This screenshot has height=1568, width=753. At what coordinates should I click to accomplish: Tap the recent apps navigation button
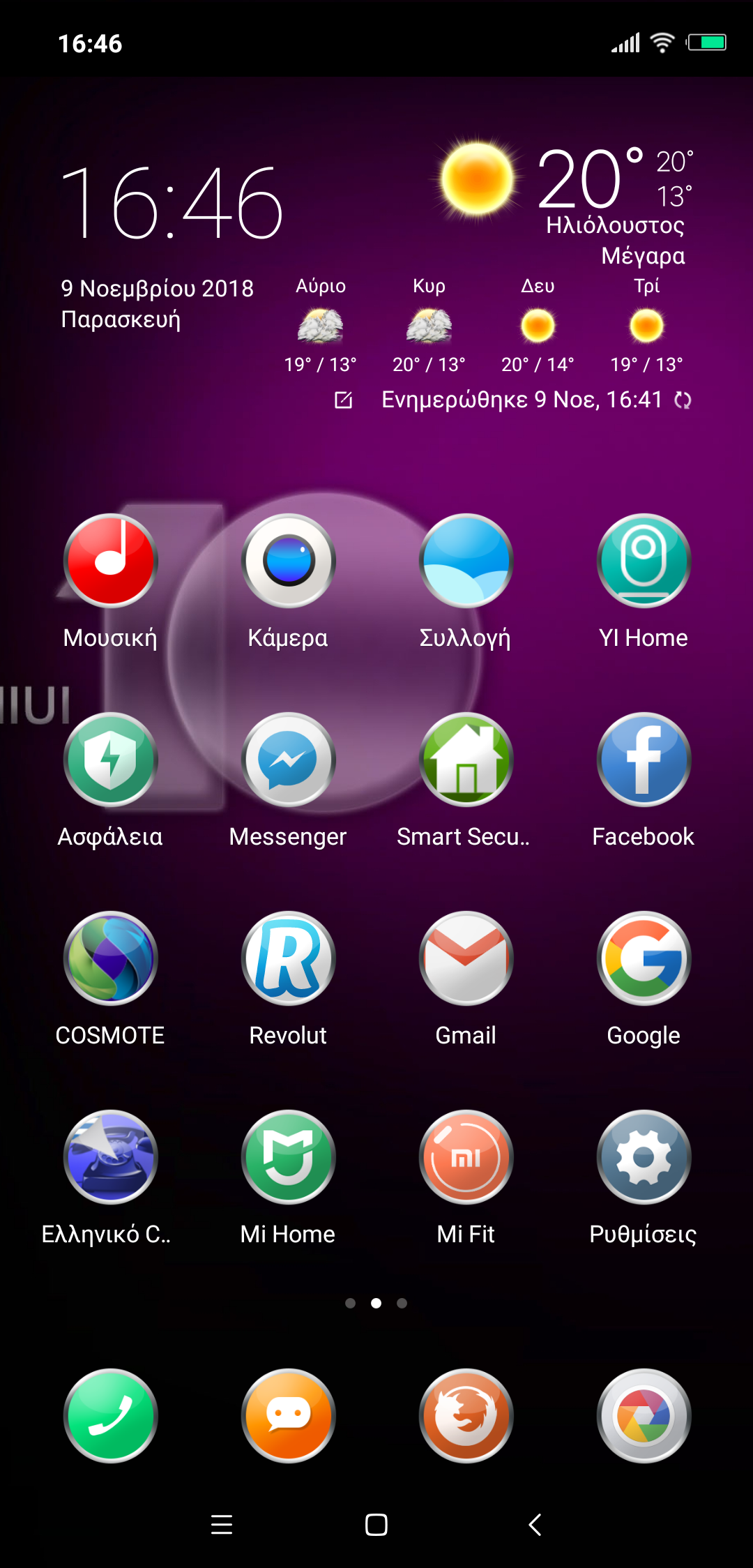click(222, 1525)
